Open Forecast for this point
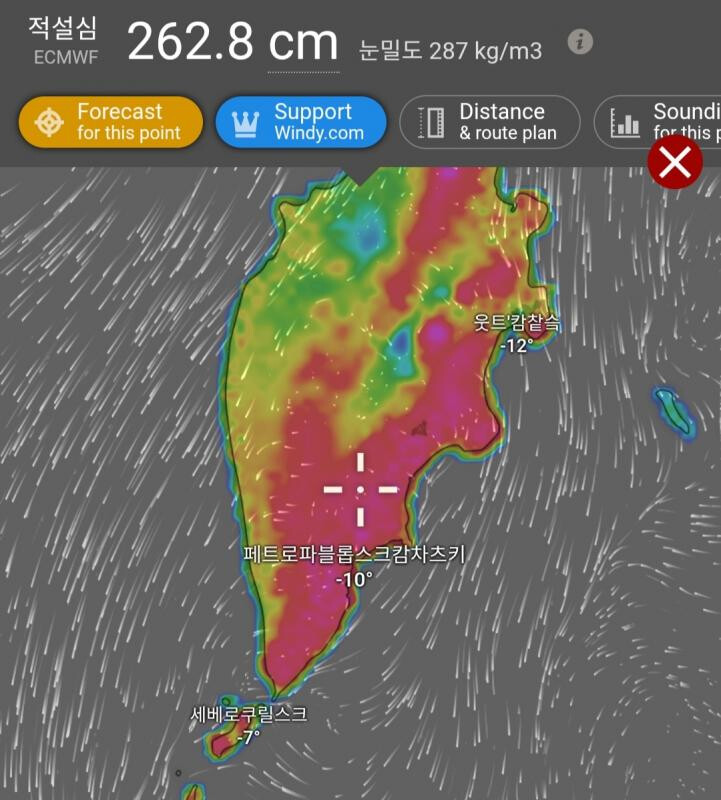Image resolution: width=721 pixels, height=800 pixels. click(x=111, y=122)
